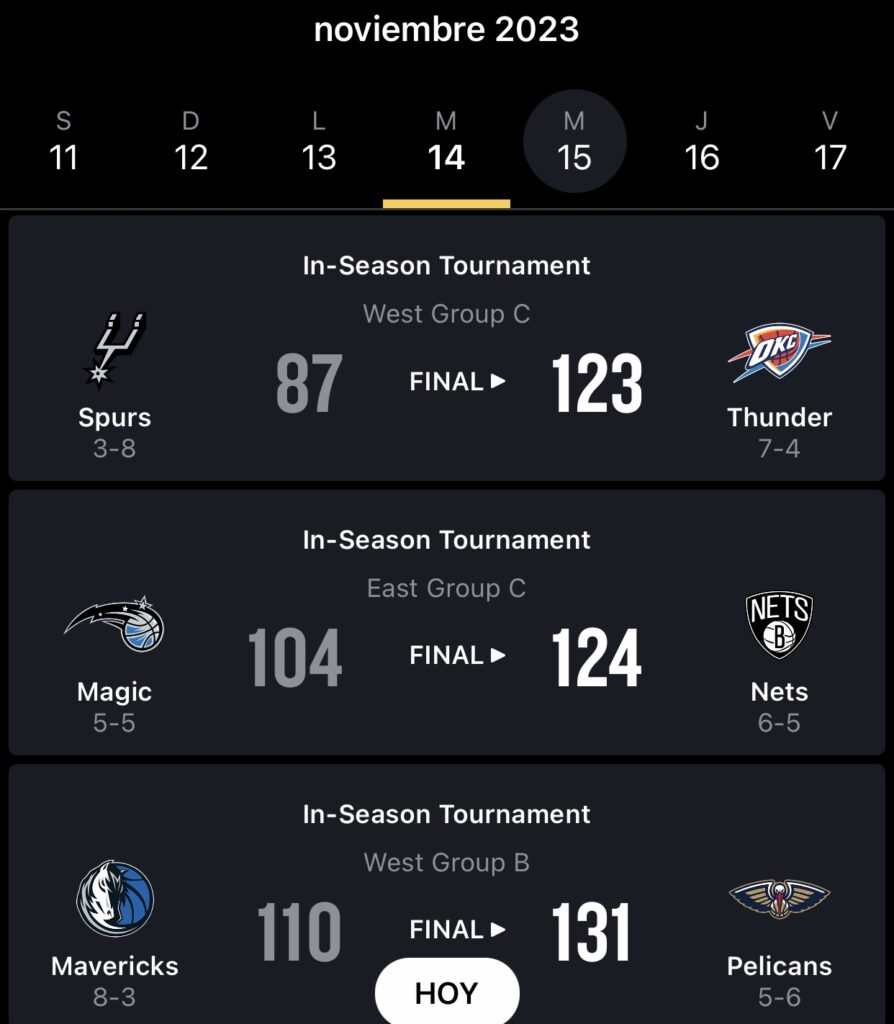Select Saturday 11 in the date strip
The width and height of the screenshot is (894, 1024).
pos(63,142)
